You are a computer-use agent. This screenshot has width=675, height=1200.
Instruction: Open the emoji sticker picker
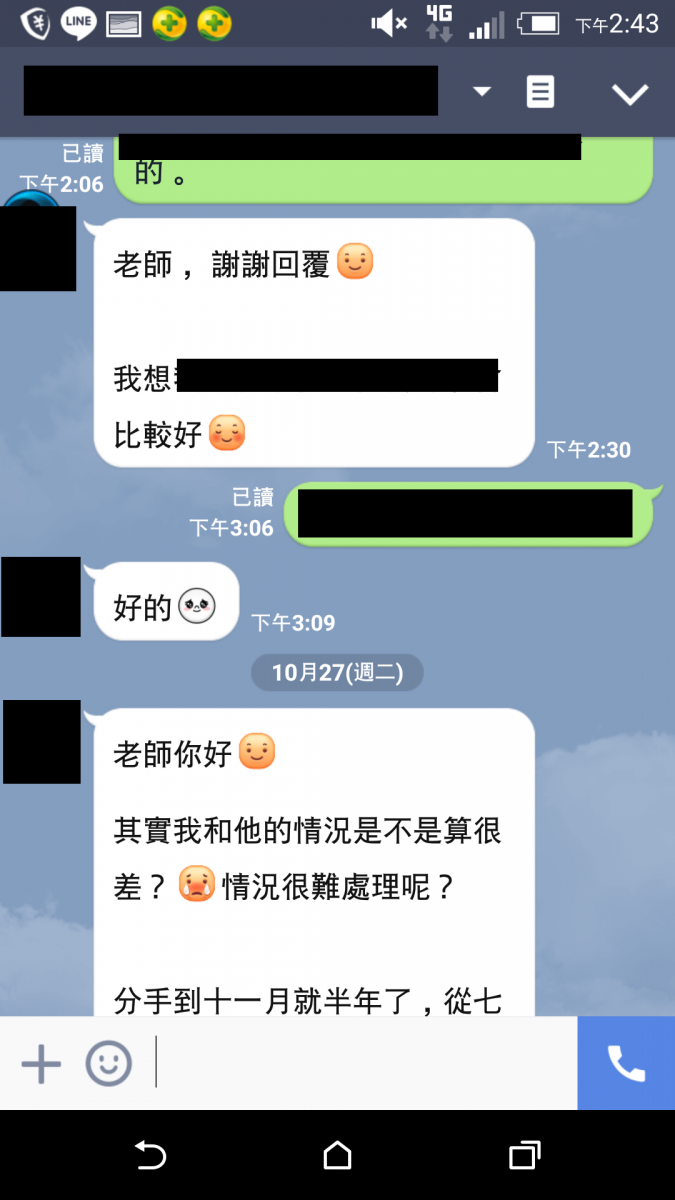(x=108, y=1064)
